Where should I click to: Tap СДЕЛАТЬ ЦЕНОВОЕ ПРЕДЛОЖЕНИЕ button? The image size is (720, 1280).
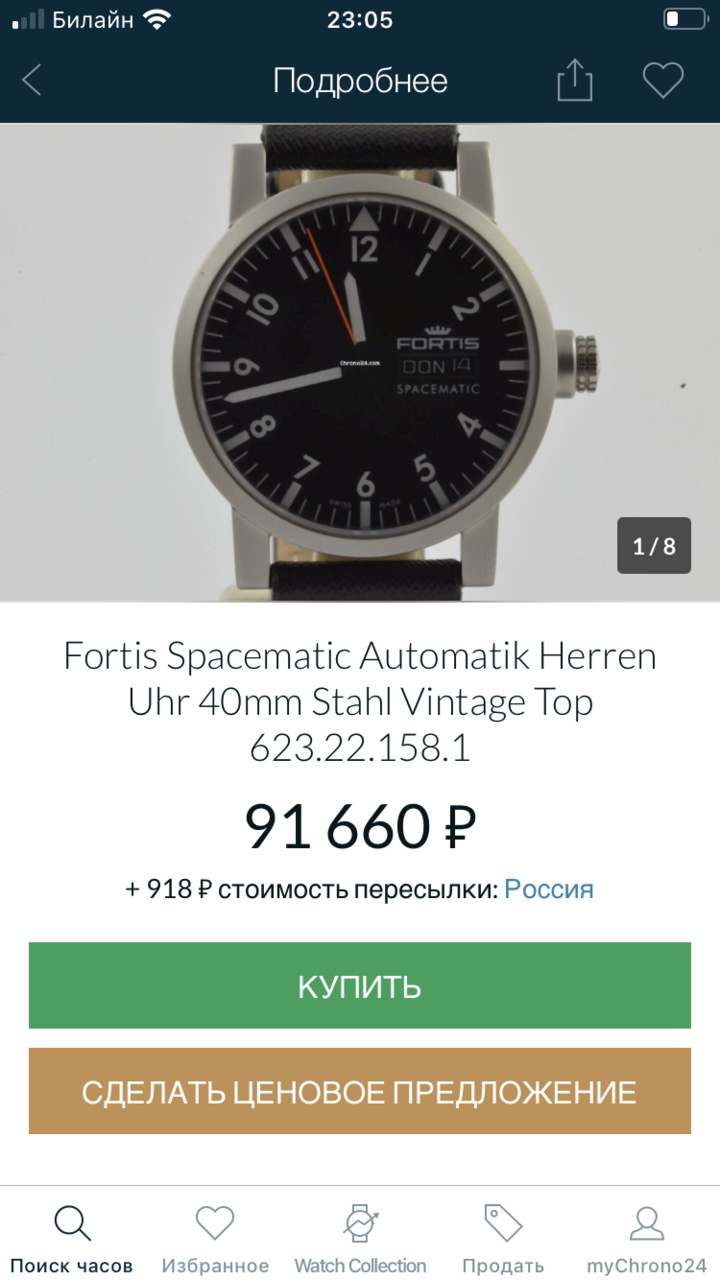point(360,1091)
